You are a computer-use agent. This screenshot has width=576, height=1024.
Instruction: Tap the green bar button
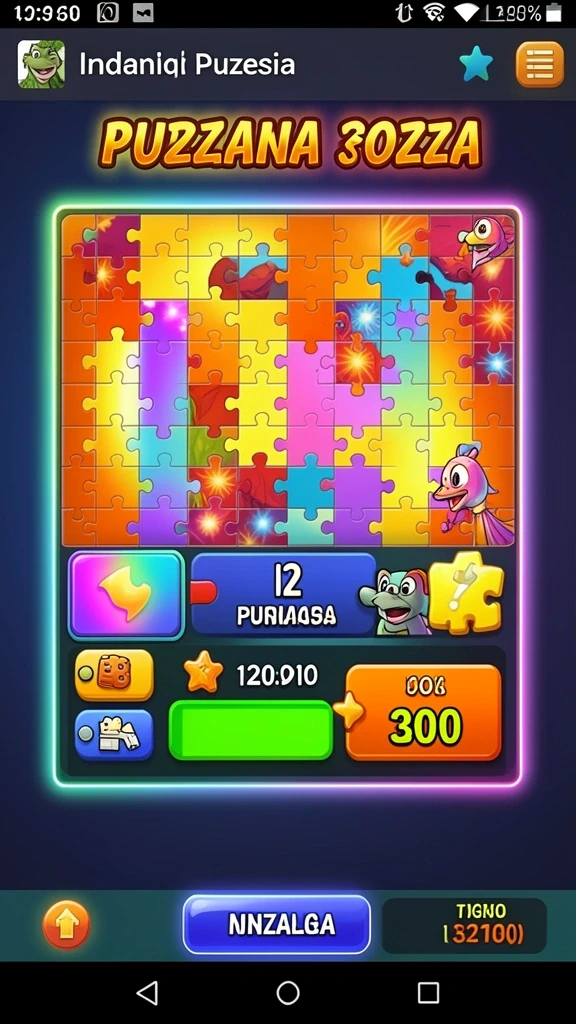click(251, 730)
